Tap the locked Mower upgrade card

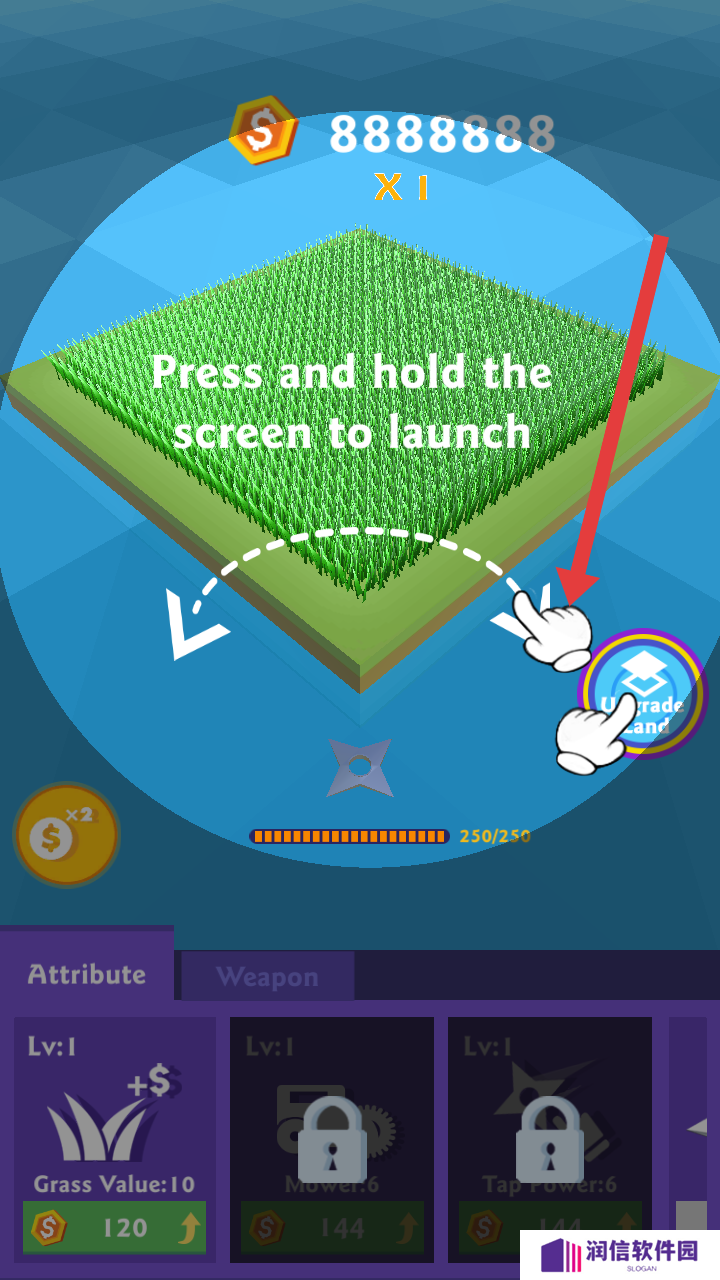332,1138
